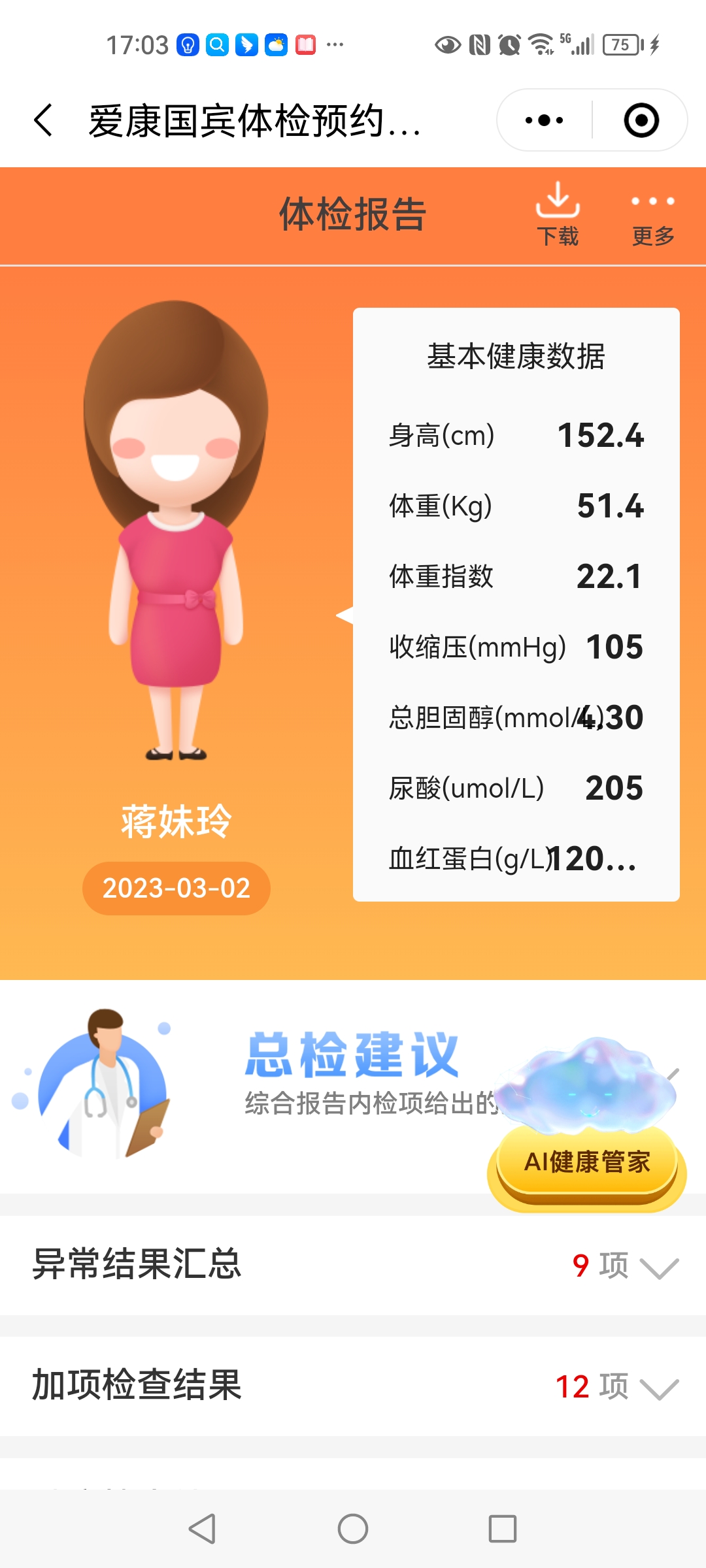706x1568 pixels.
Task: Open the 总检建议 card
Action: [x=353, y=1071]
